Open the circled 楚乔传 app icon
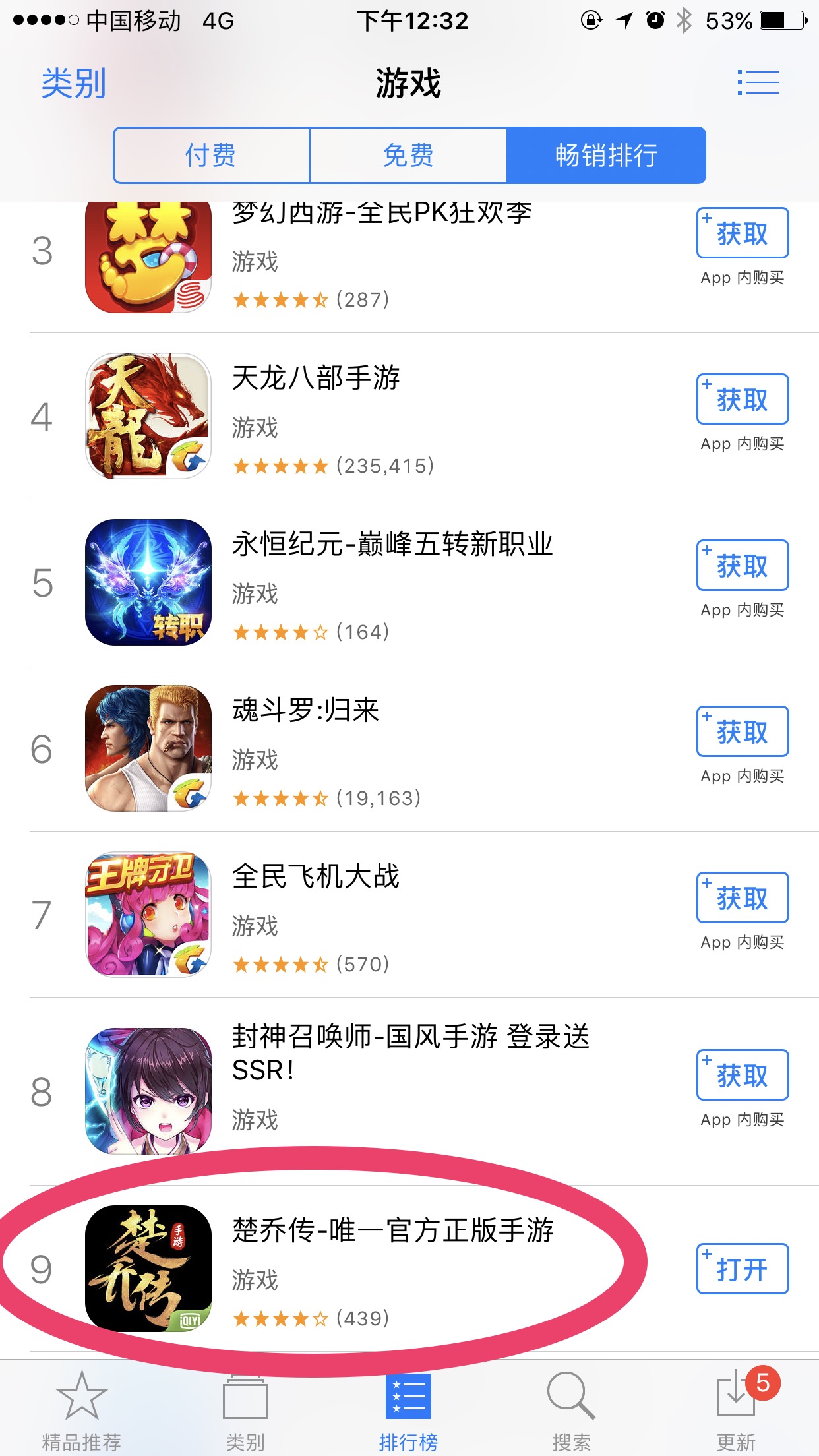819x1456 pixels. tap(148, 1269)
